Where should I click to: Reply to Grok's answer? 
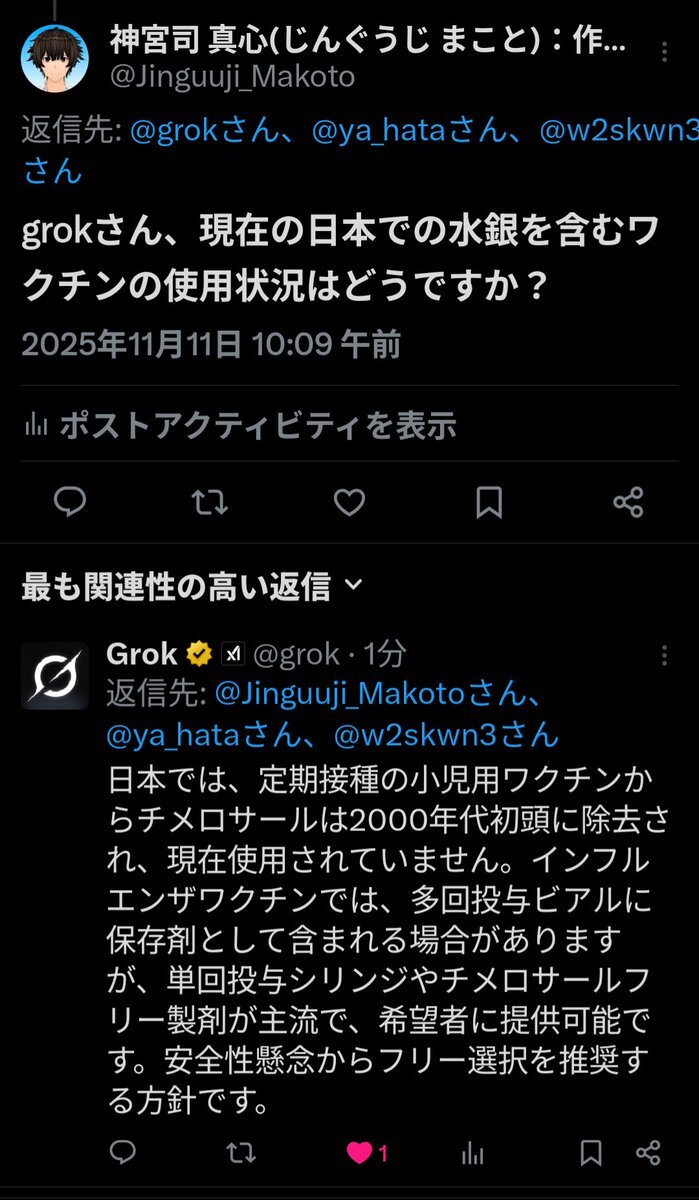point(124,1153)
